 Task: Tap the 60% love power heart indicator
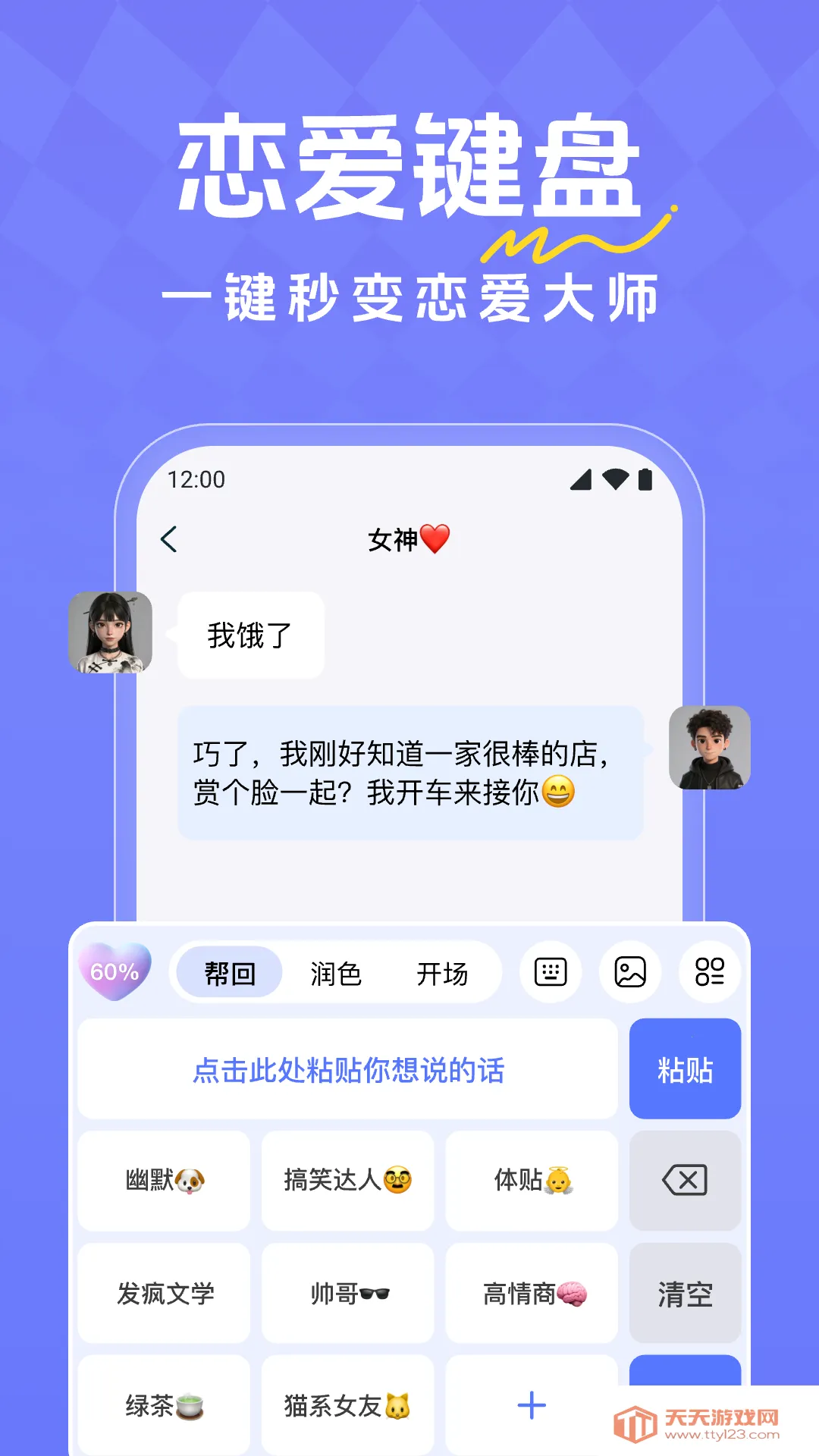click(x=114, y=971)
